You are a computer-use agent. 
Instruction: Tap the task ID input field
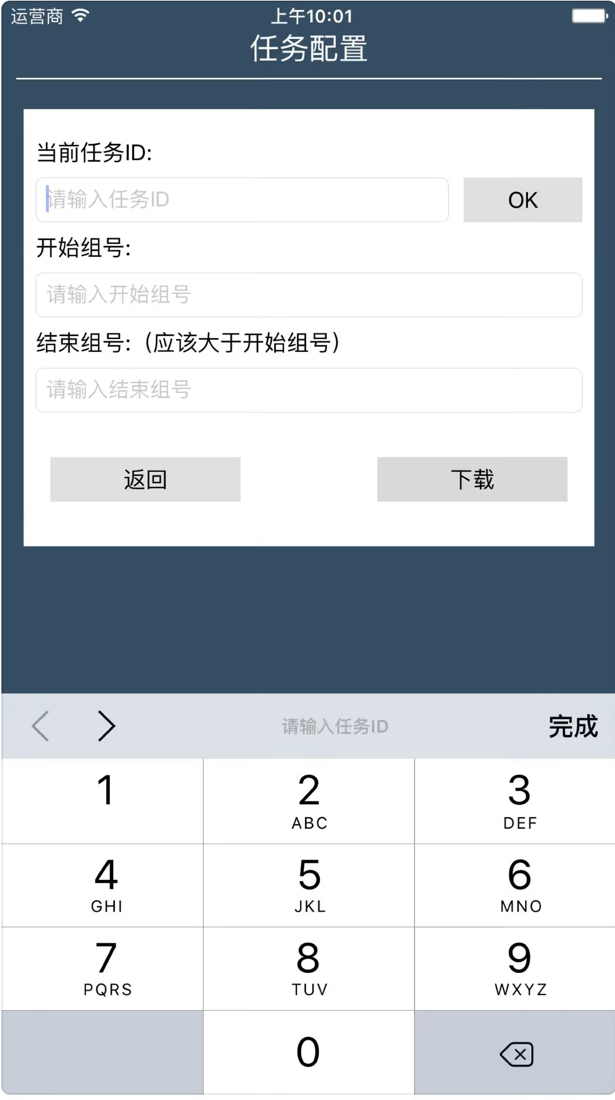coord(242,200)
